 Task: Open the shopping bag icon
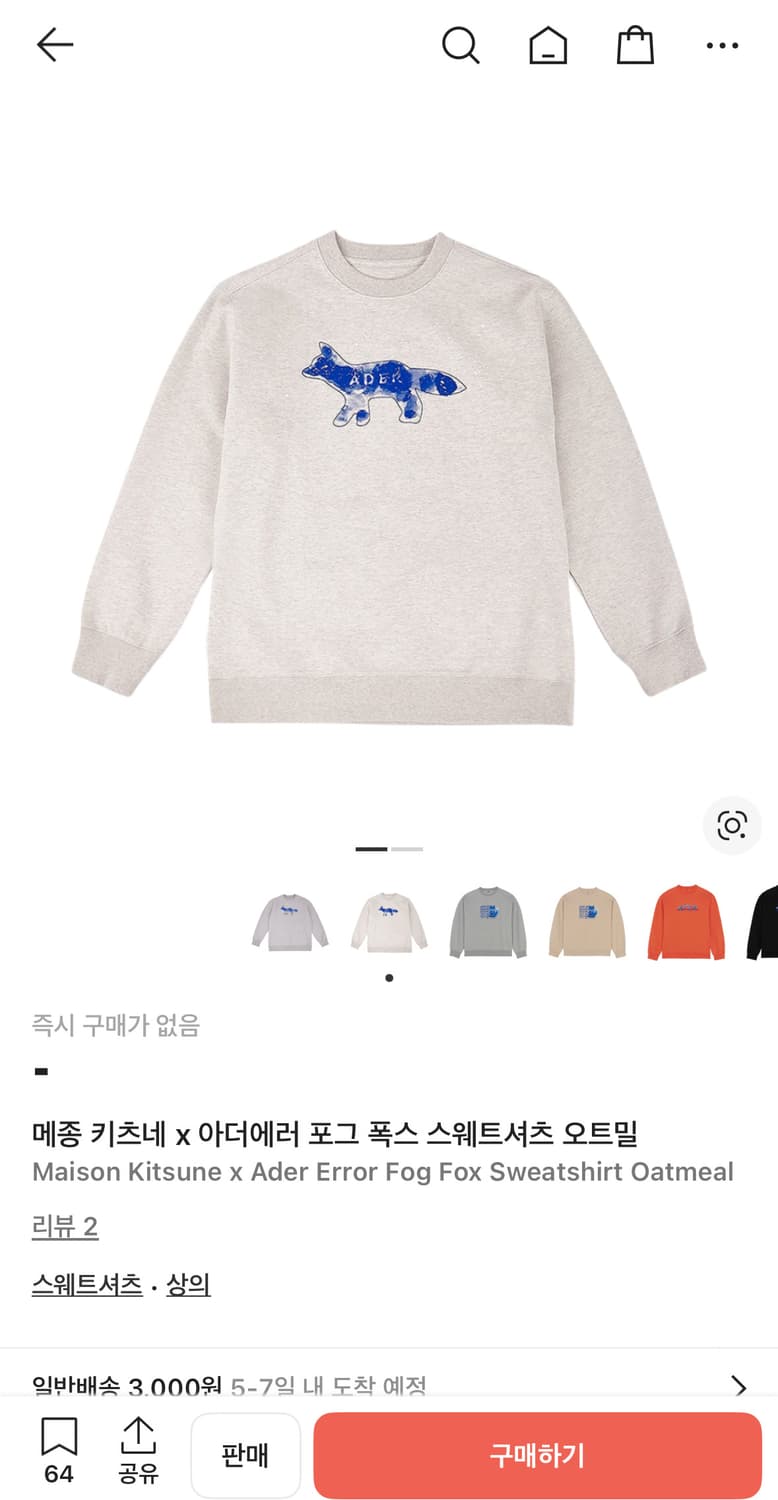tap(635, 45)
